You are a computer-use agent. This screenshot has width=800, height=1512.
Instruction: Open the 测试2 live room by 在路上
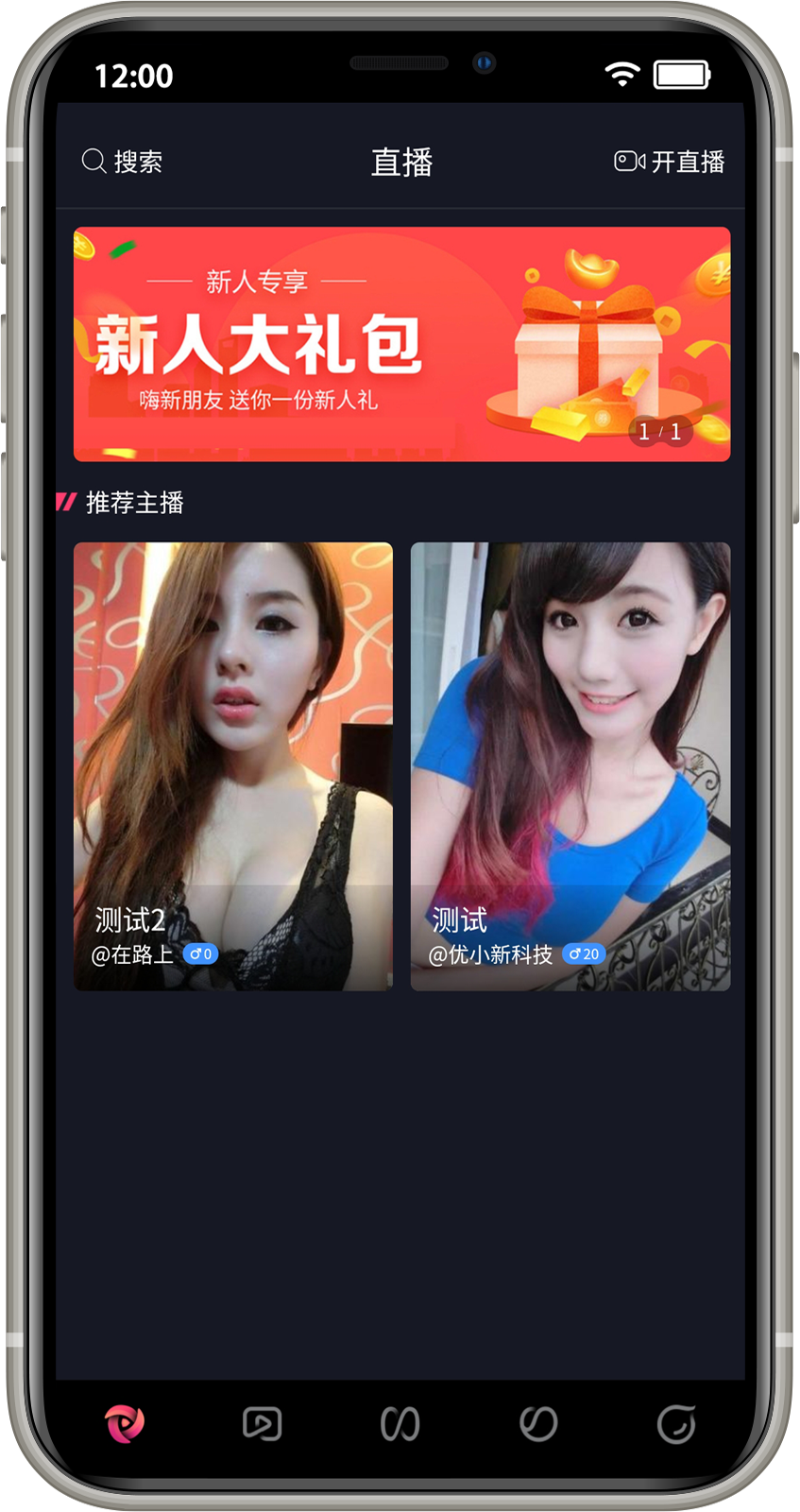233,765
